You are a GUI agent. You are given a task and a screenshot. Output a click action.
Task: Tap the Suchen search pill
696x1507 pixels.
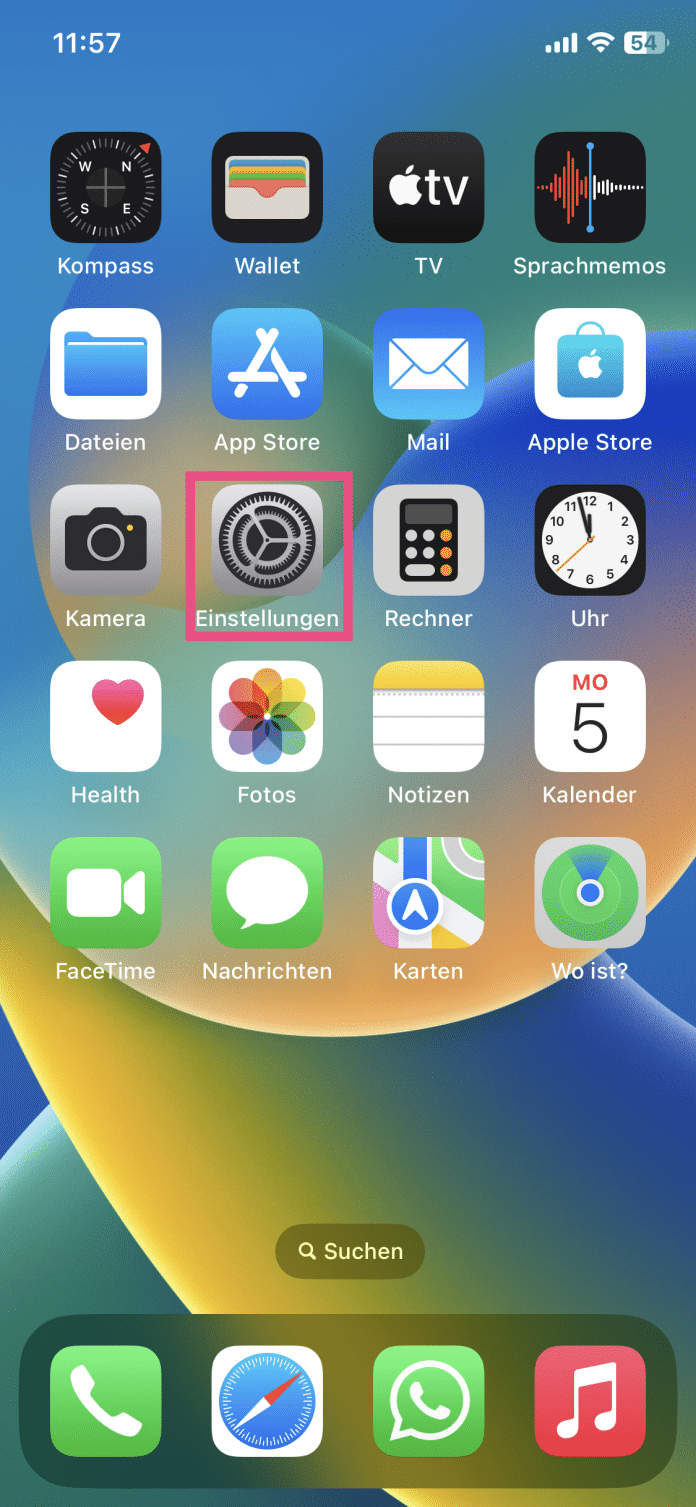click(x=350, y=1251)
